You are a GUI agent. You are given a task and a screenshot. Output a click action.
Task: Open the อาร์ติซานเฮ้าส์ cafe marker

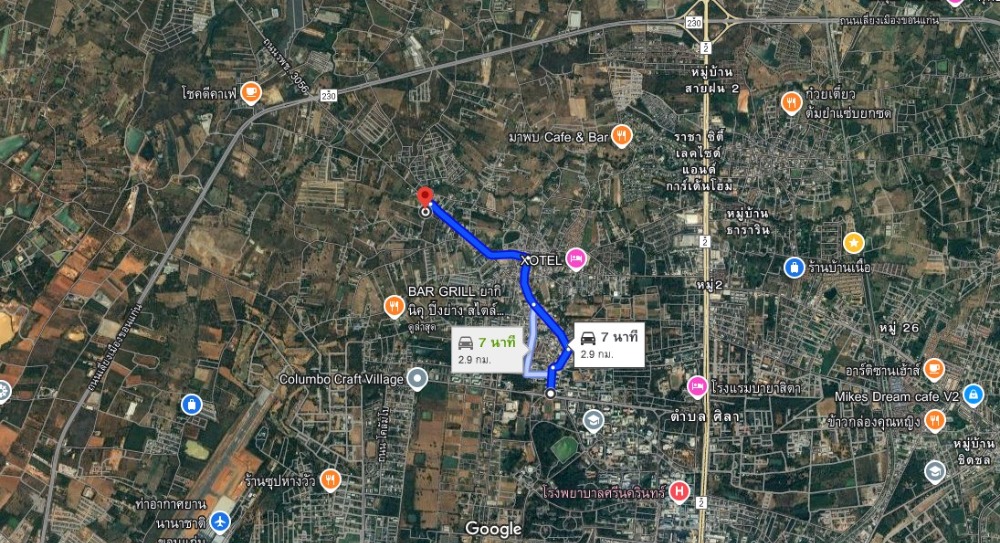click(x=933, y=369)
